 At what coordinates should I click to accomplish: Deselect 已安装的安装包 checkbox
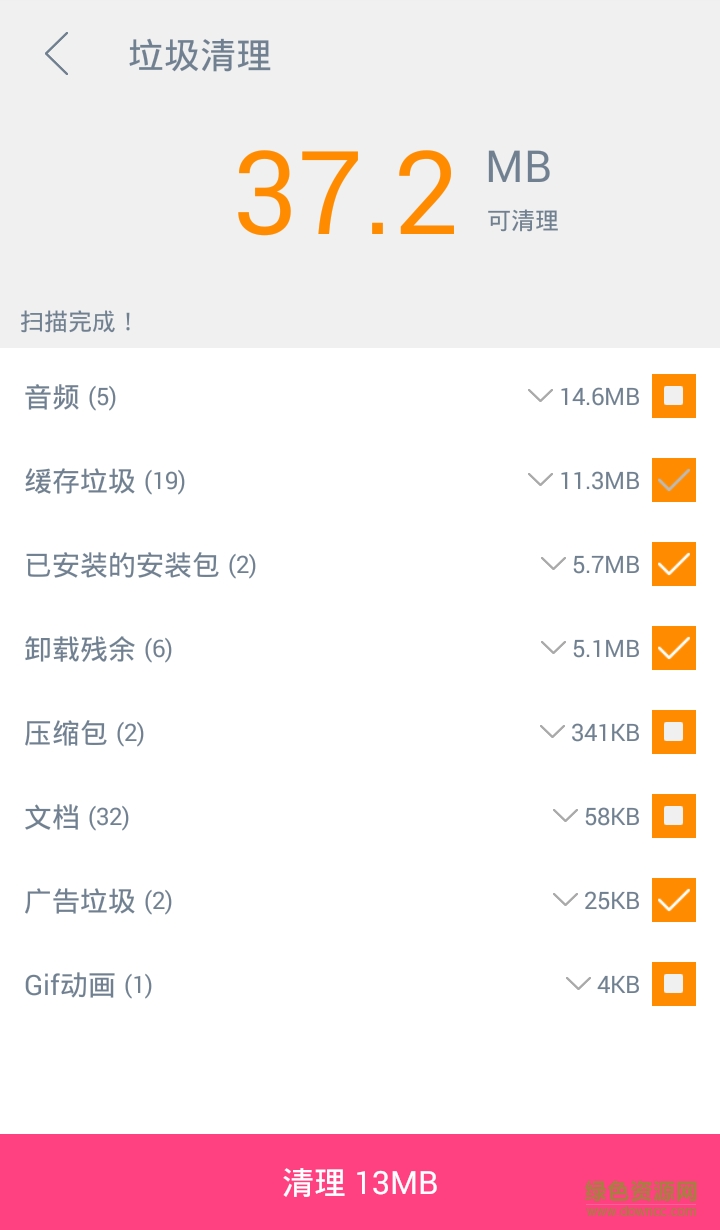[674, 564]
